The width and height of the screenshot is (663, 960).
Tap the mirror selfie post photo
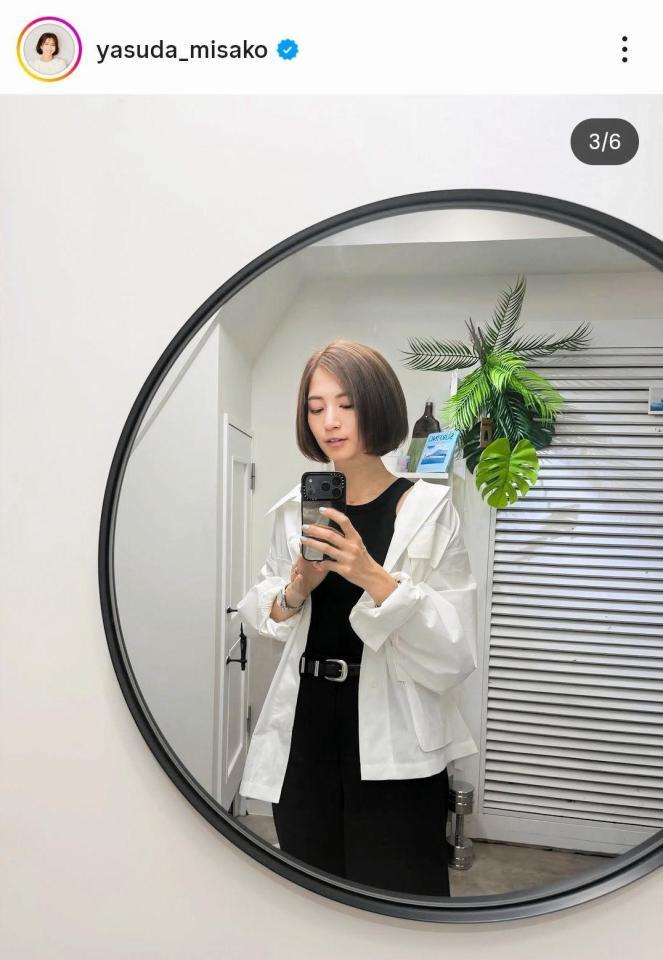point(331,540)
